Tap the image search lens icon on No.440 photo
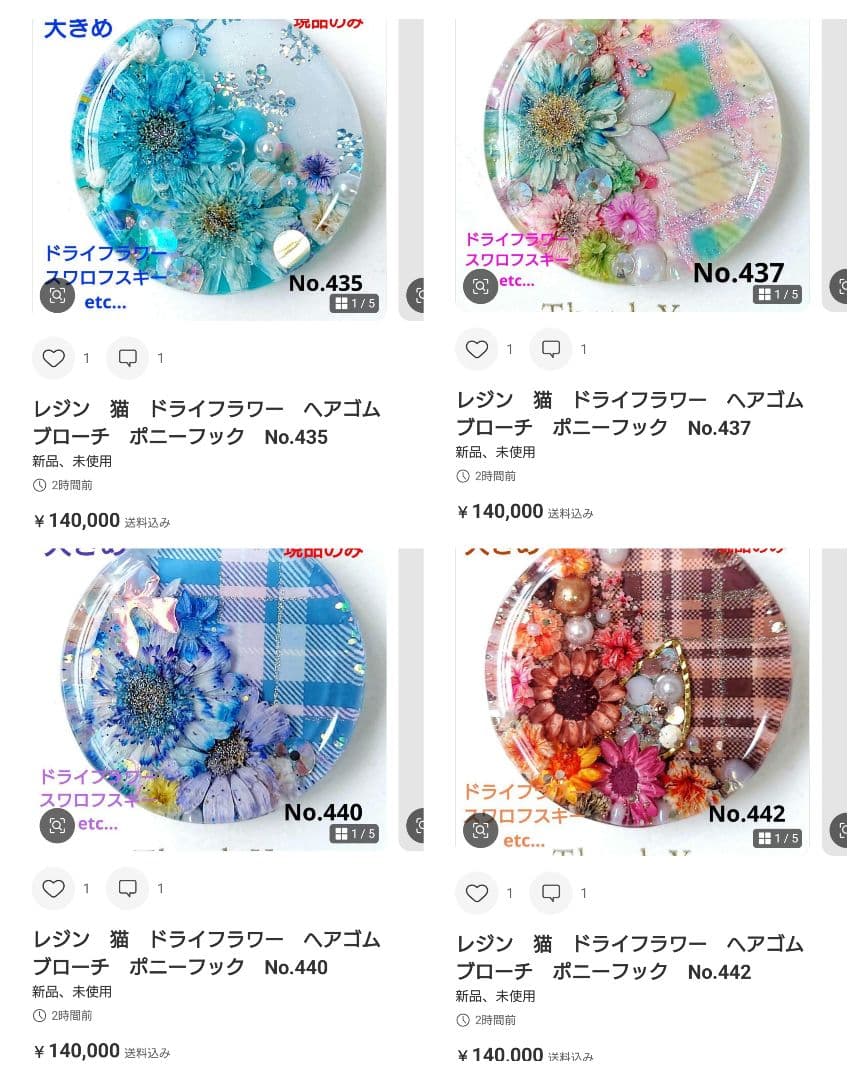 click(x=57, y=825)
